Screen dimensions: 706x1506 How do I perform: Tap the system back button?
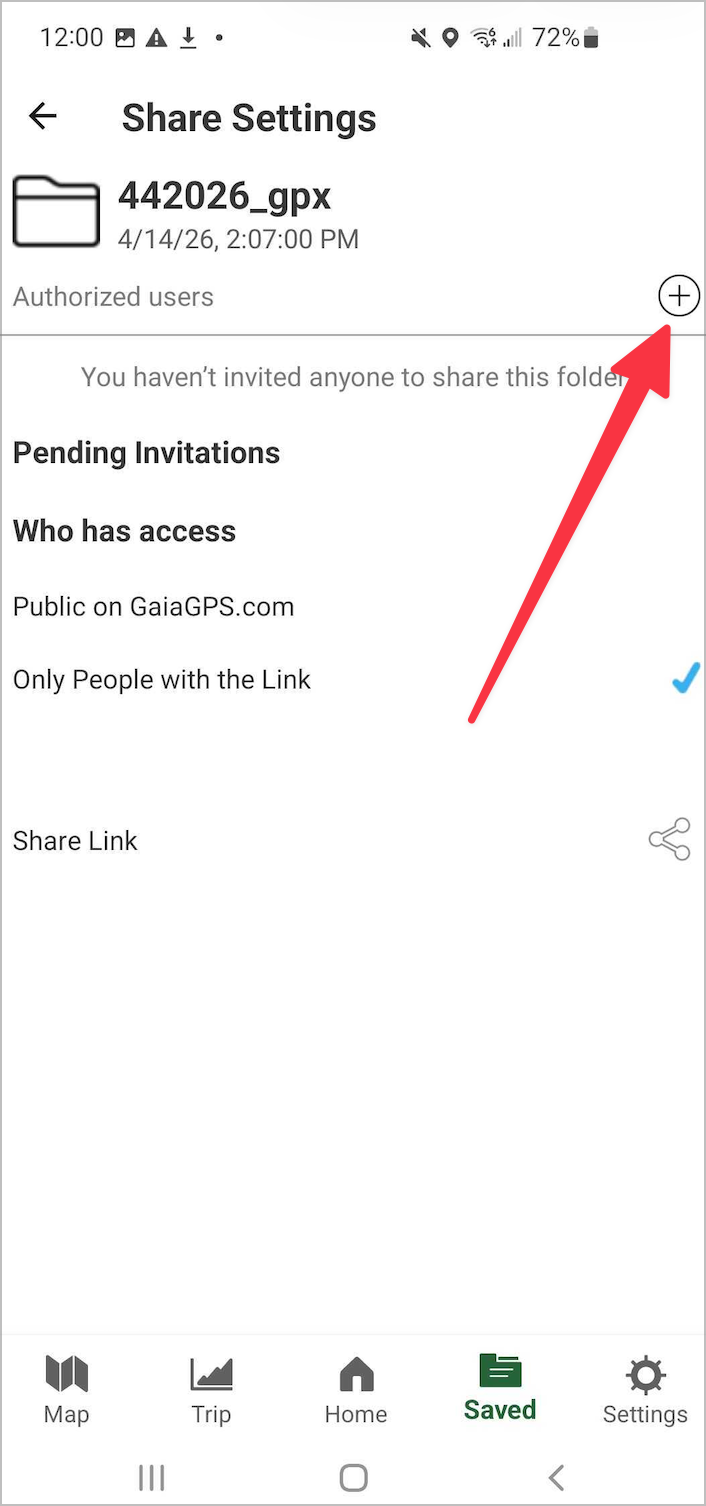point(557,1476)
